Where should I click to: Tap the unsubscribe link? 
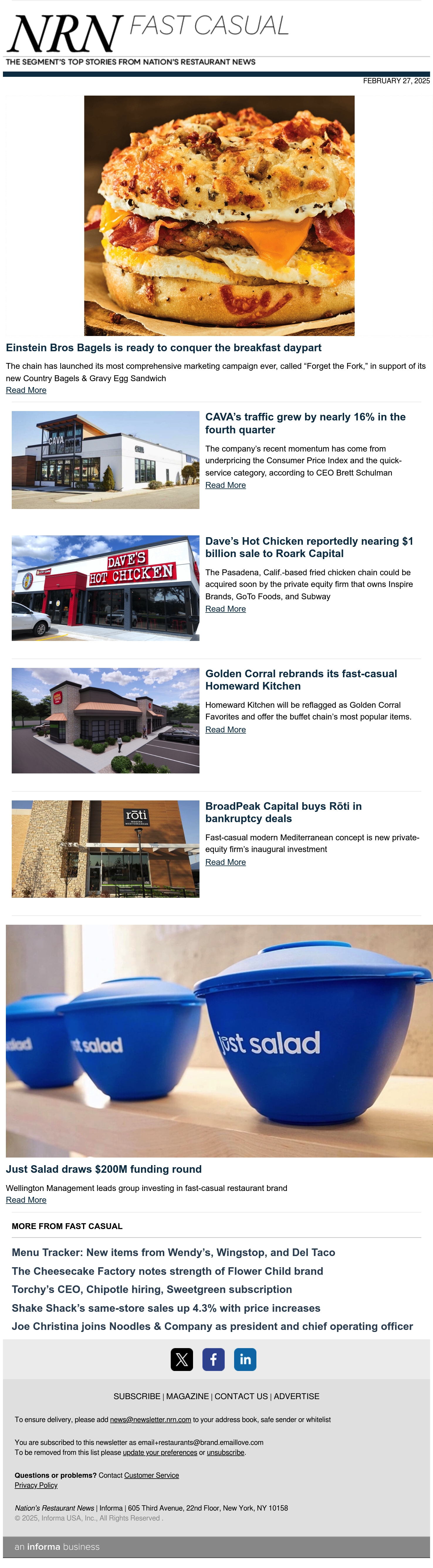pyautogui.click(x=225, y=1452)
